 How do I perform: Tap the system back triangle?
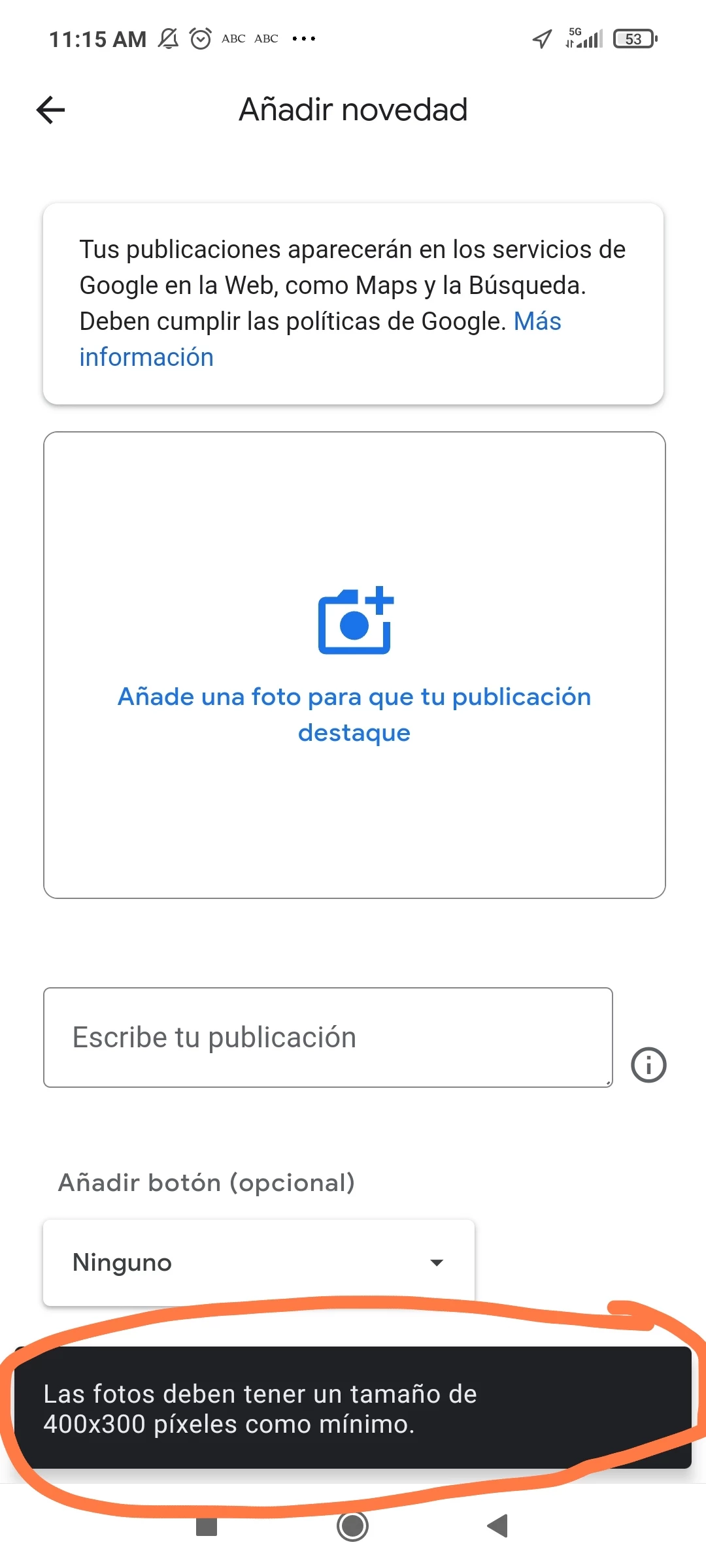tap(498, 1526)
